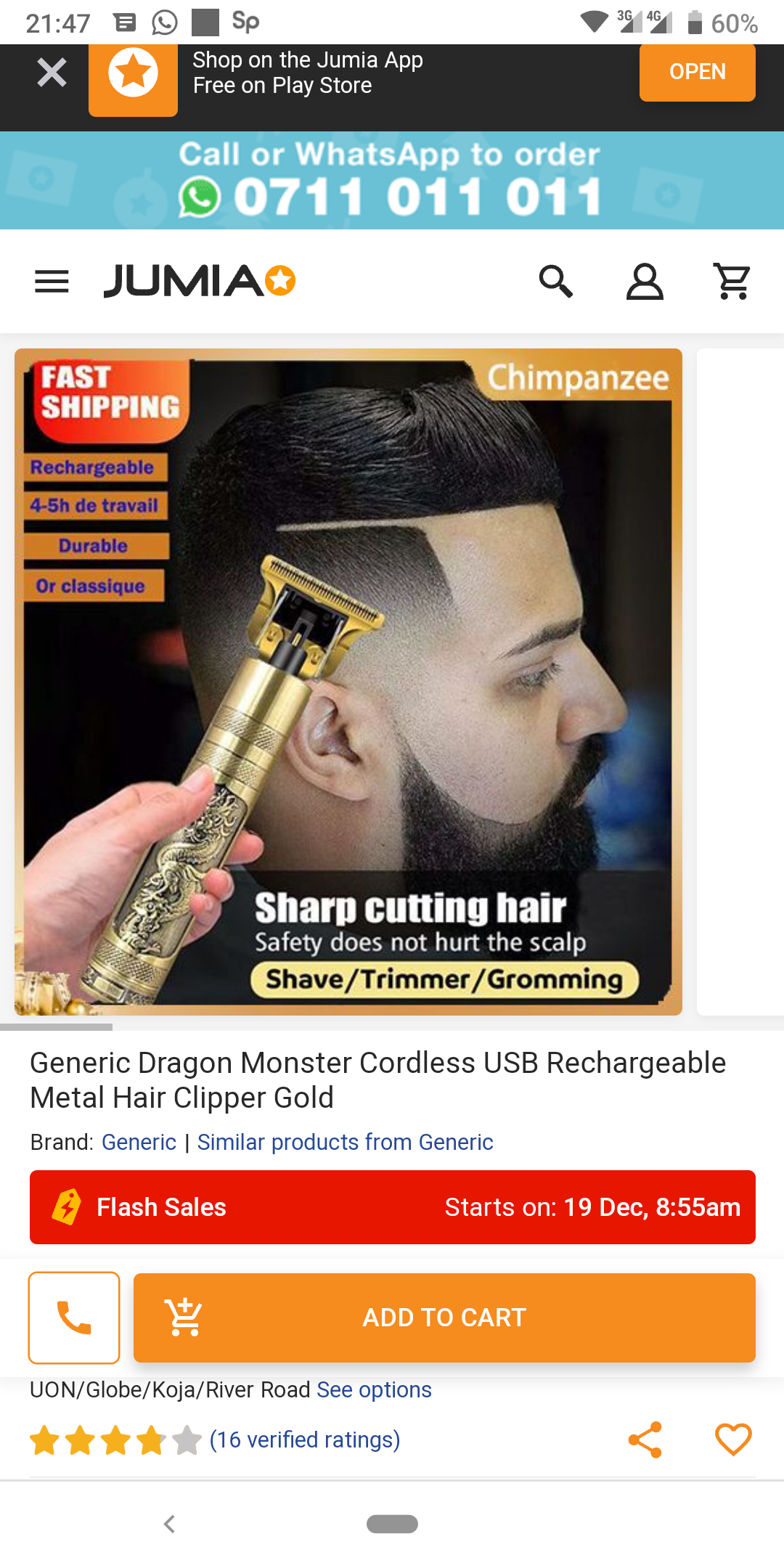Open the product search
Viewport: 784px width, 1568px height.
click(x=555, y=282)
